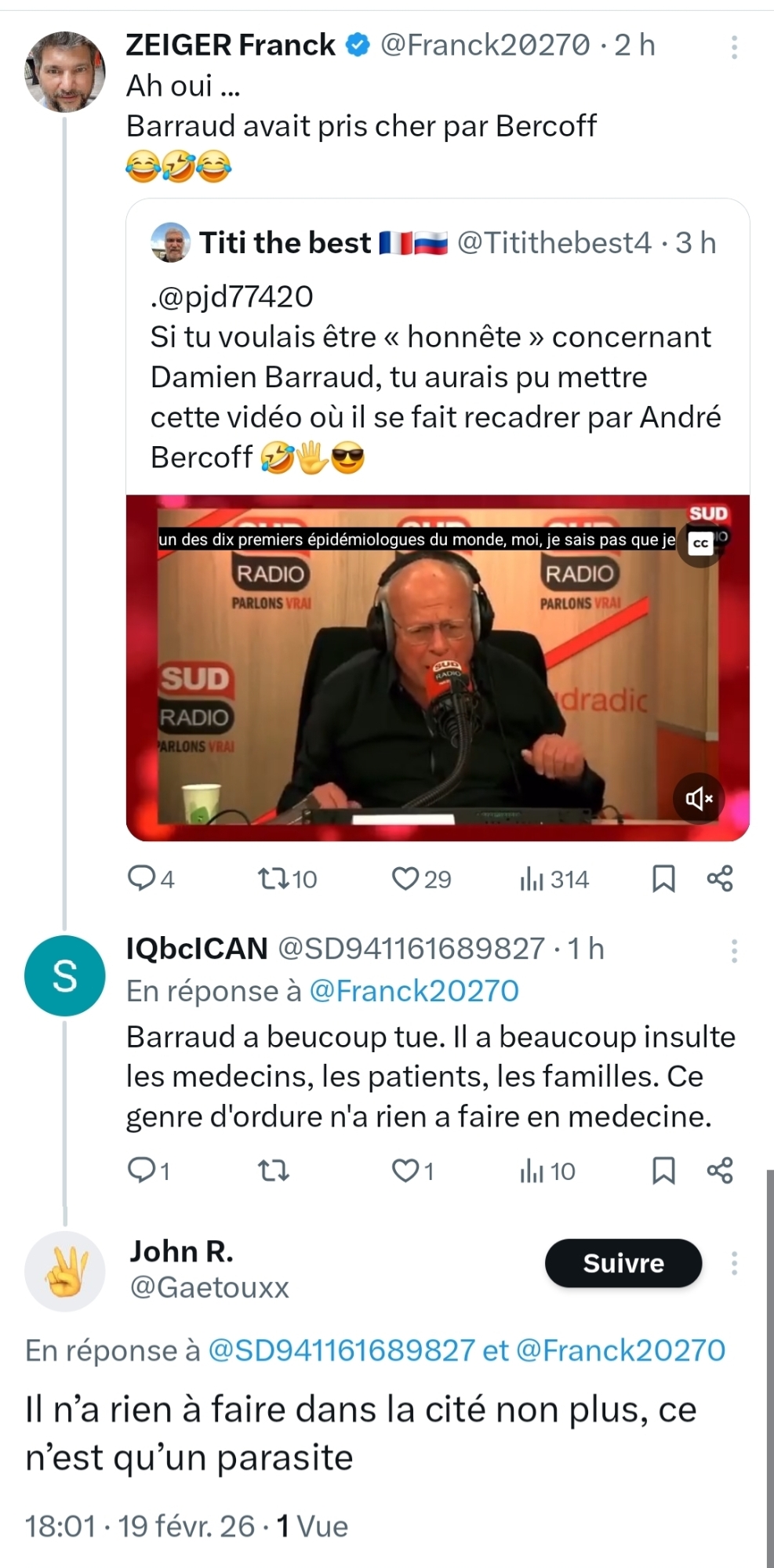
Task: Unmute the video sound
Action: tap(699, 798)
